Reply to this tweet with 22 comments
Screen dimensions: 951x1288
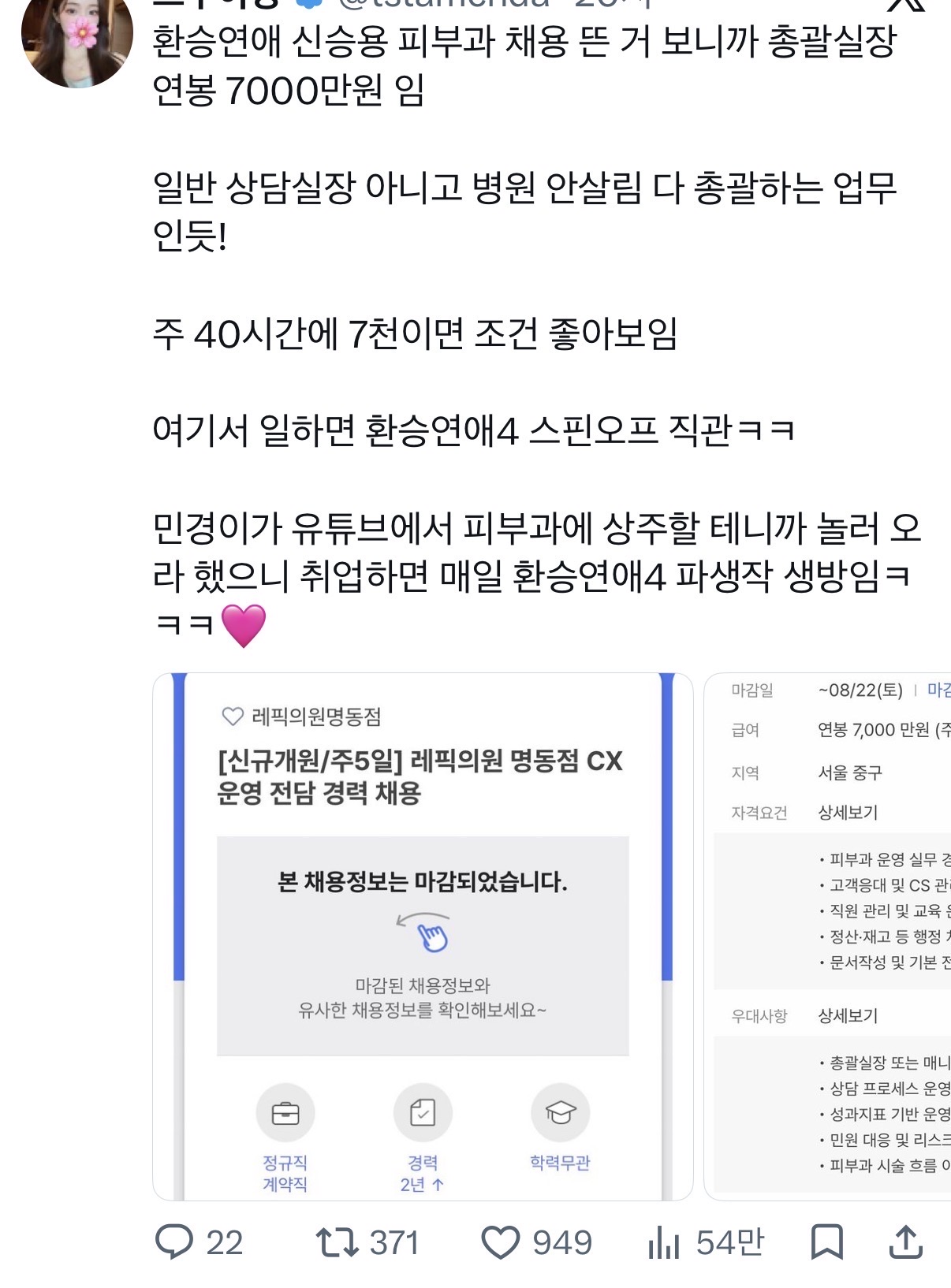[199, 1243]
